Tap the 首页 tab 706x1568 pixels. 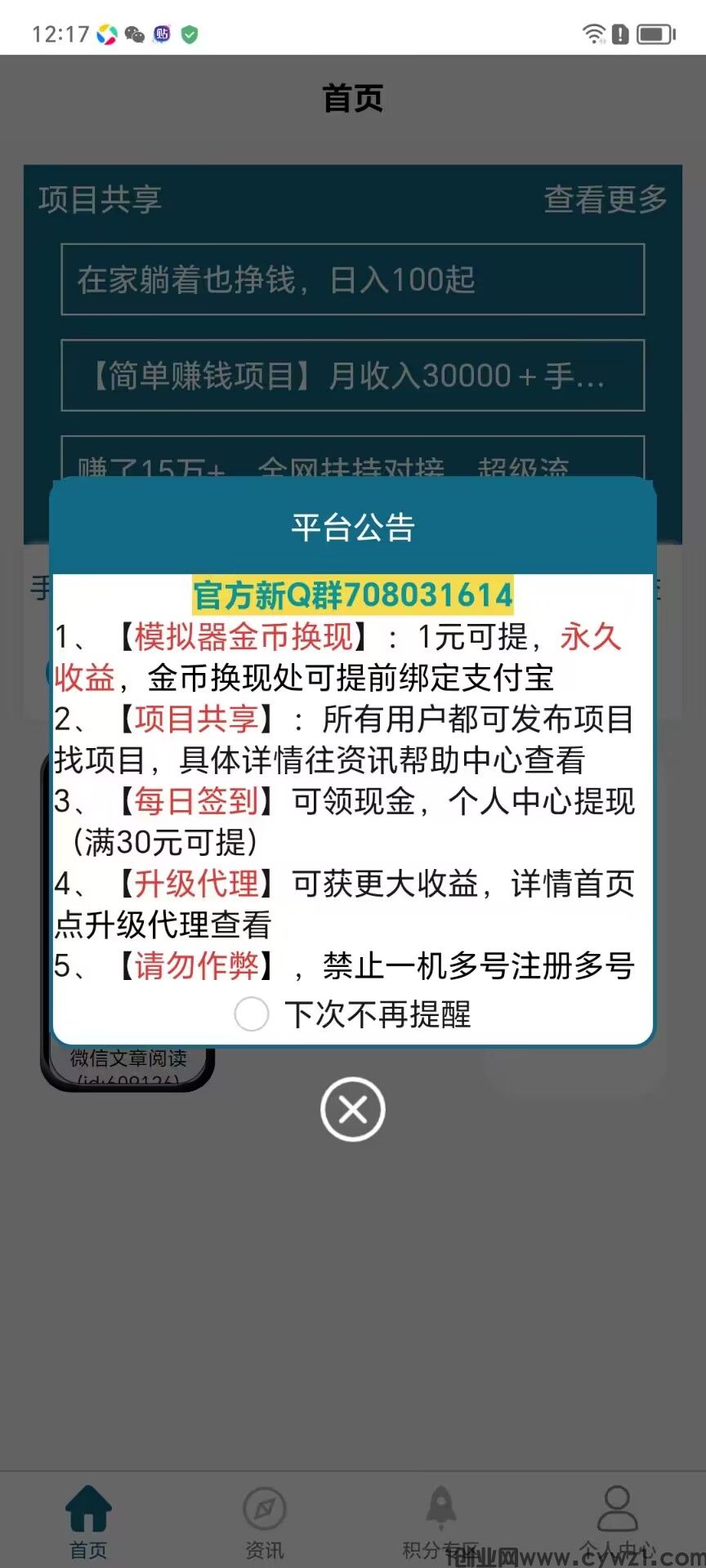click(88, 1522)
